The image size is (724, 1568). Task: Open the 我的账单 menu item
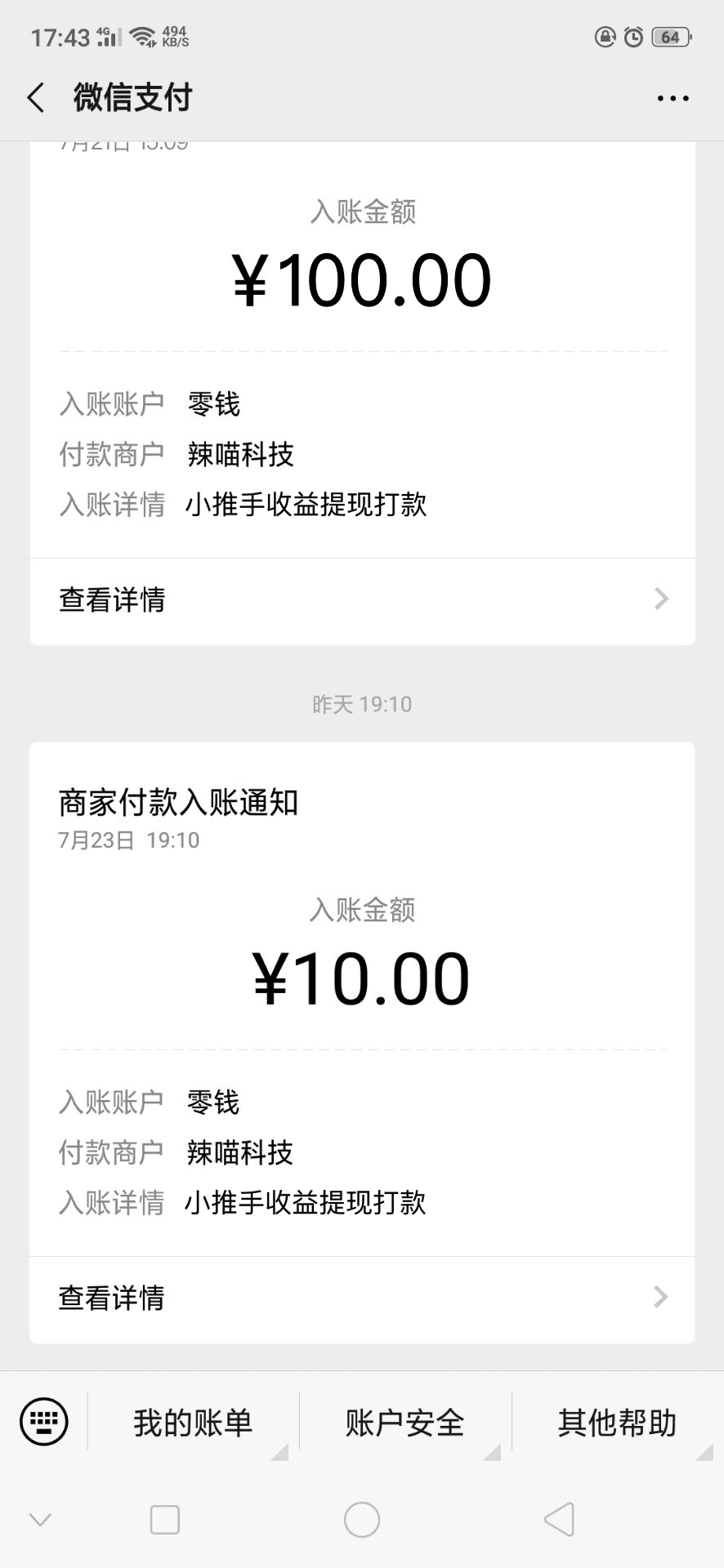click(193, 1422)
